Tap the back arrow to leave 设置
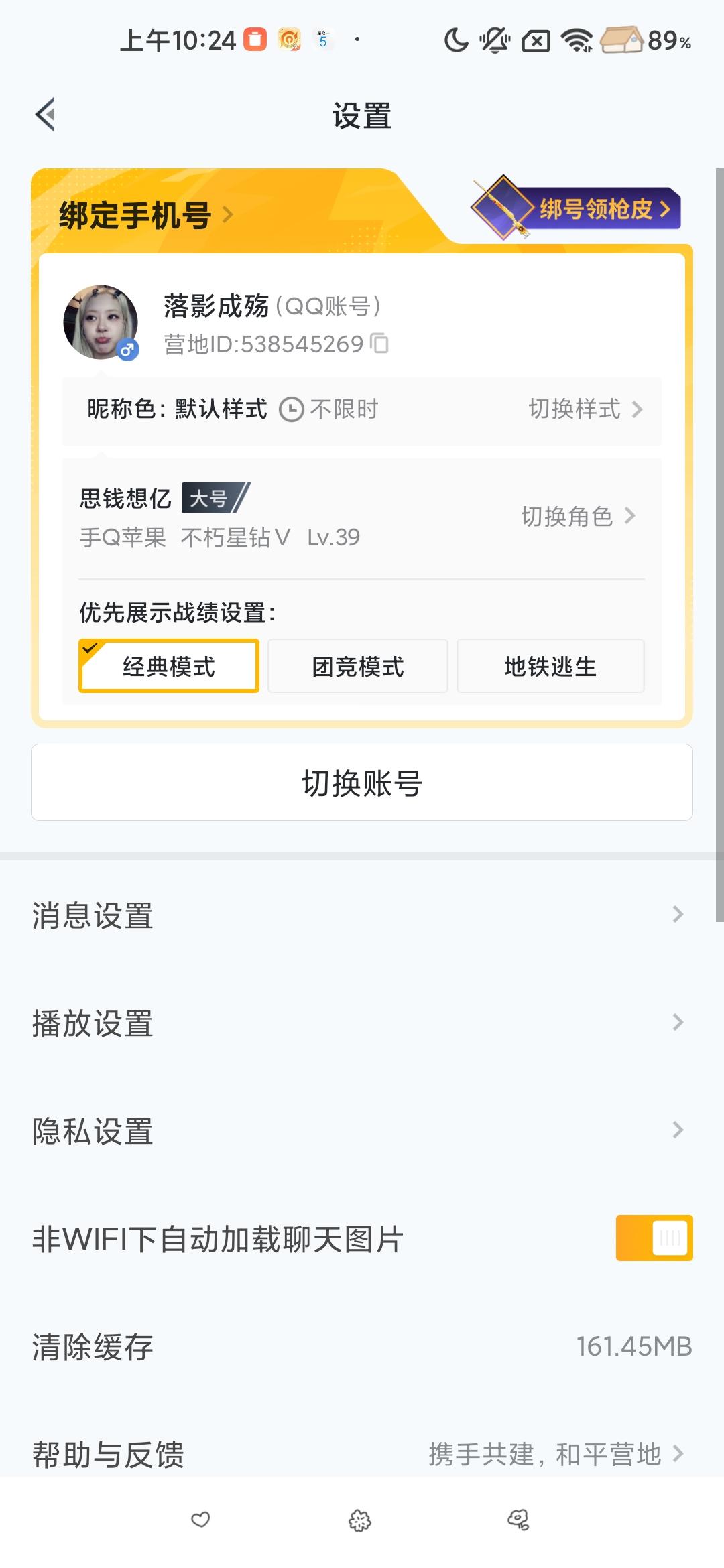 46,115
